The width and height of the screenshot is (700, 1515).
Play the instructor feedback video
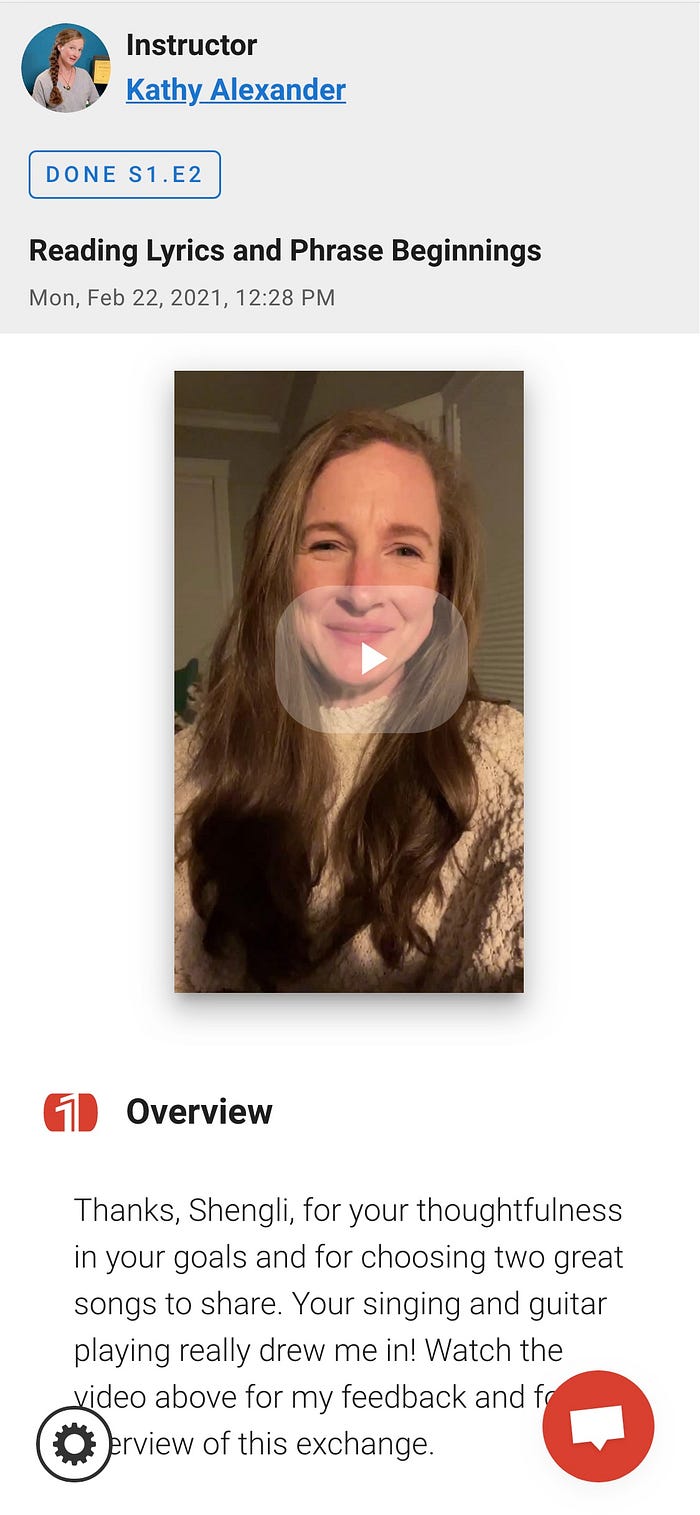click(x=372, y=659)
